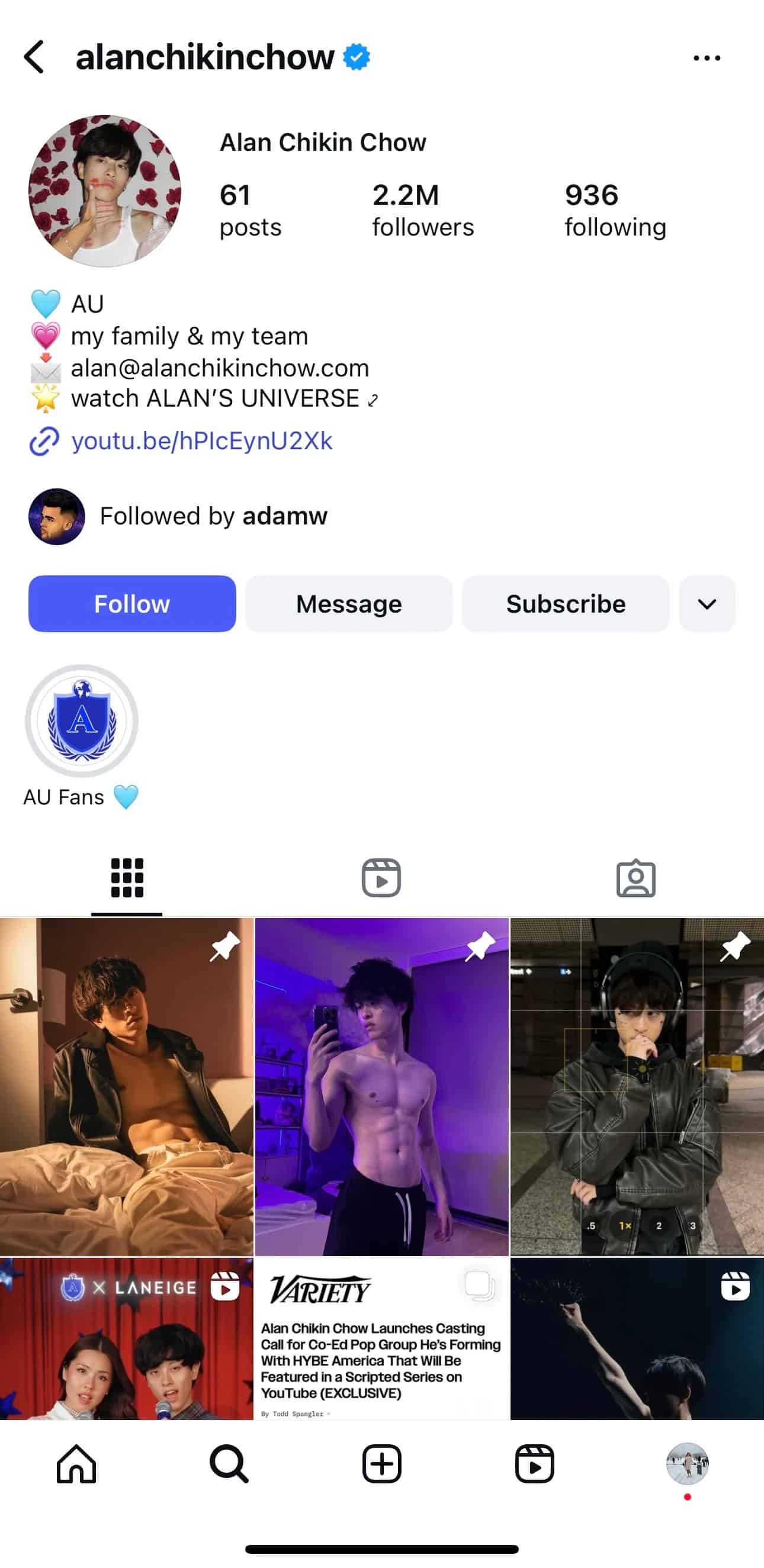Open the pinned purple mirror selfie post
Image resolution: width=764 pixels, height=1568 pixels.
point(381,1087)
